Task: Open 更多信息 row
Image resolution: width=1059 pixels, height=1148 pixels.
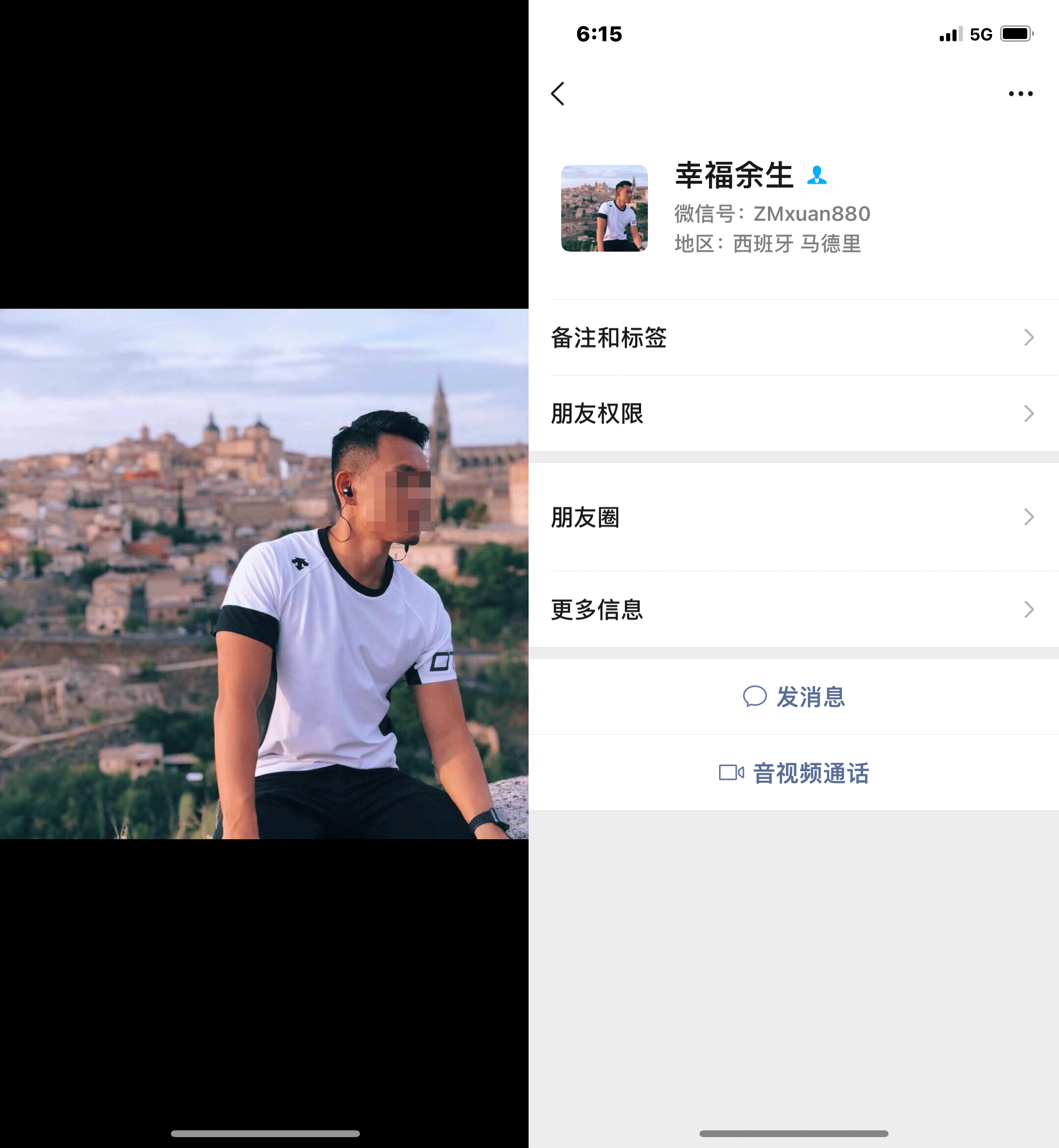Action: pyautogui.click(x=793, y=609)
